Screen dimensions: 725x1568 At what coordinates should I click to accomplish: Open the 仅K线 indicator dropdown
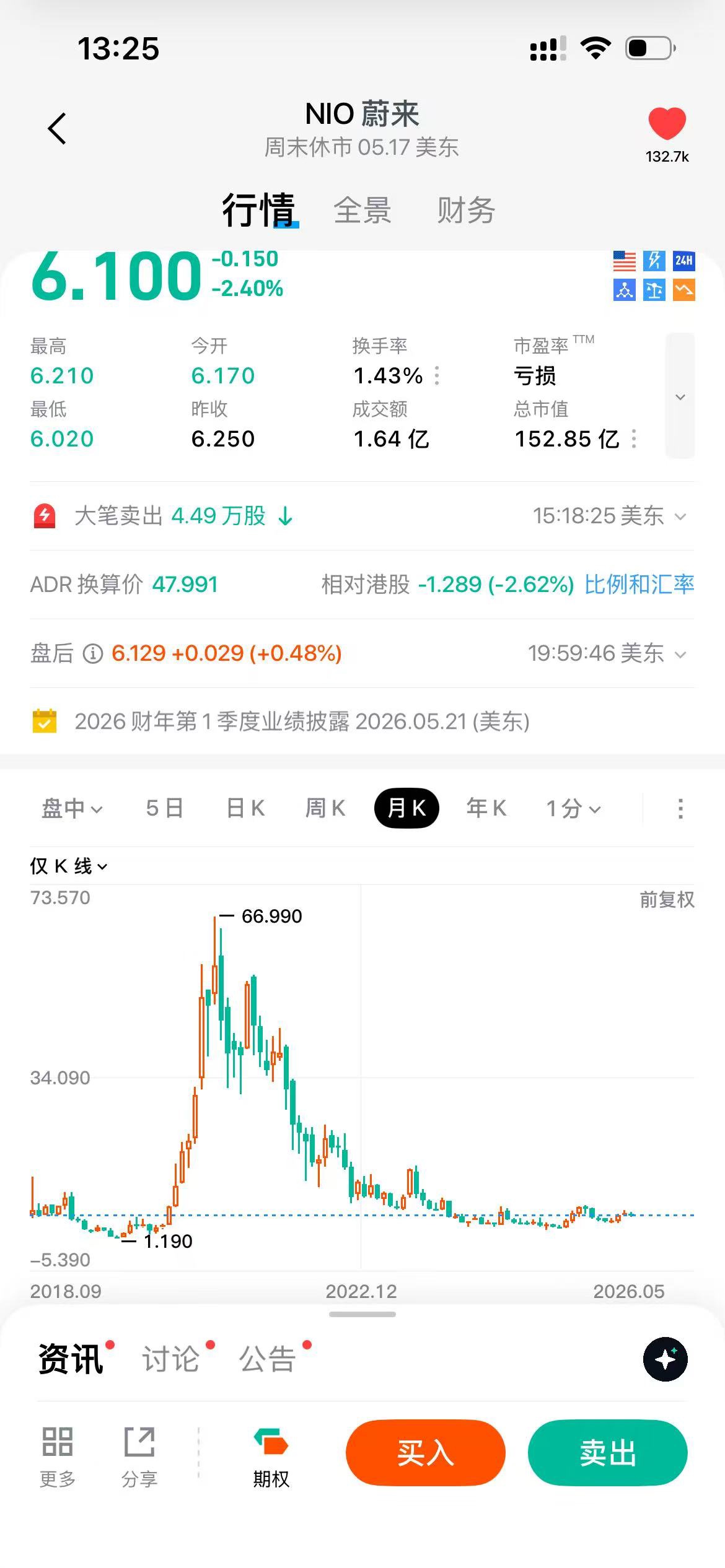[68, 866]
